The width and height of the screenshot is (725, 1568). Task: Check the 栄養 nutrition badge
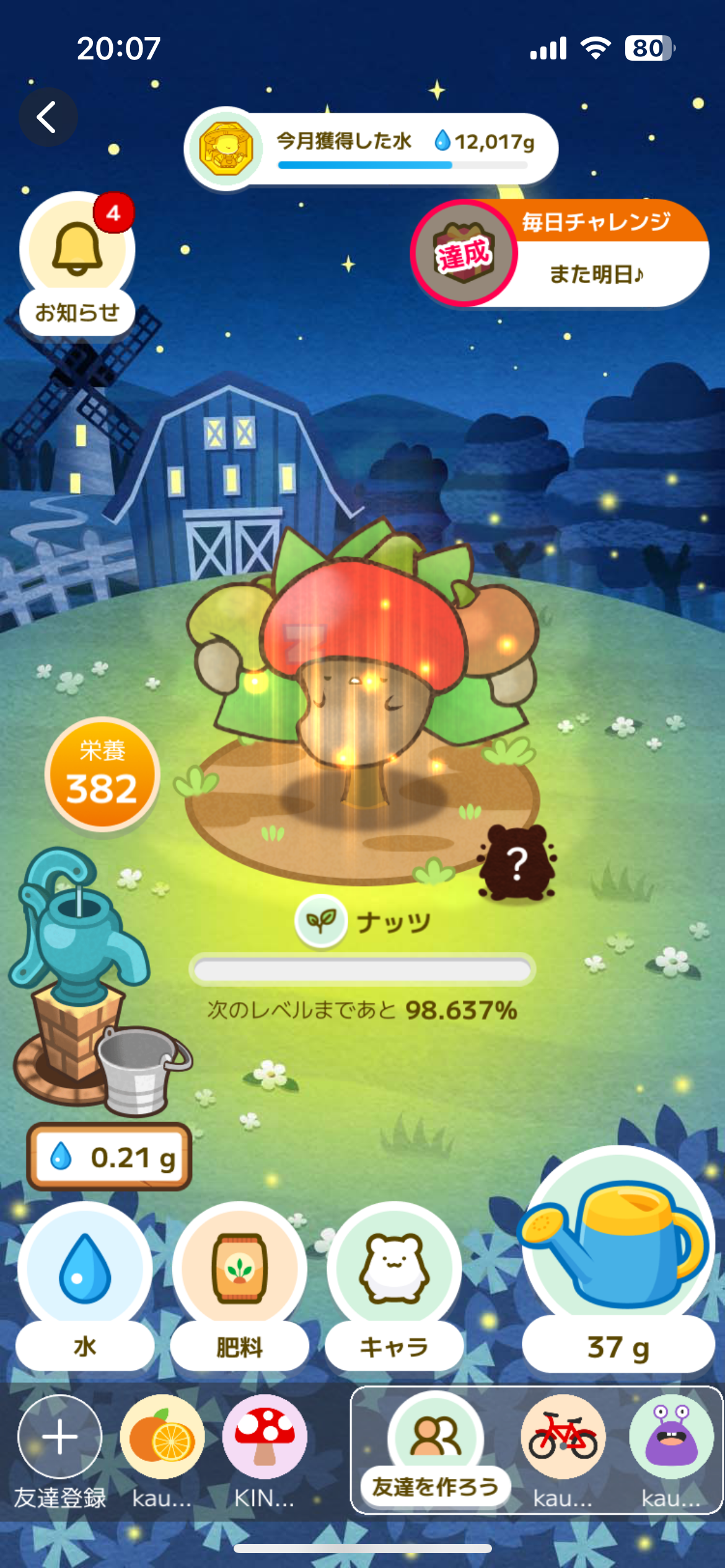102,774
